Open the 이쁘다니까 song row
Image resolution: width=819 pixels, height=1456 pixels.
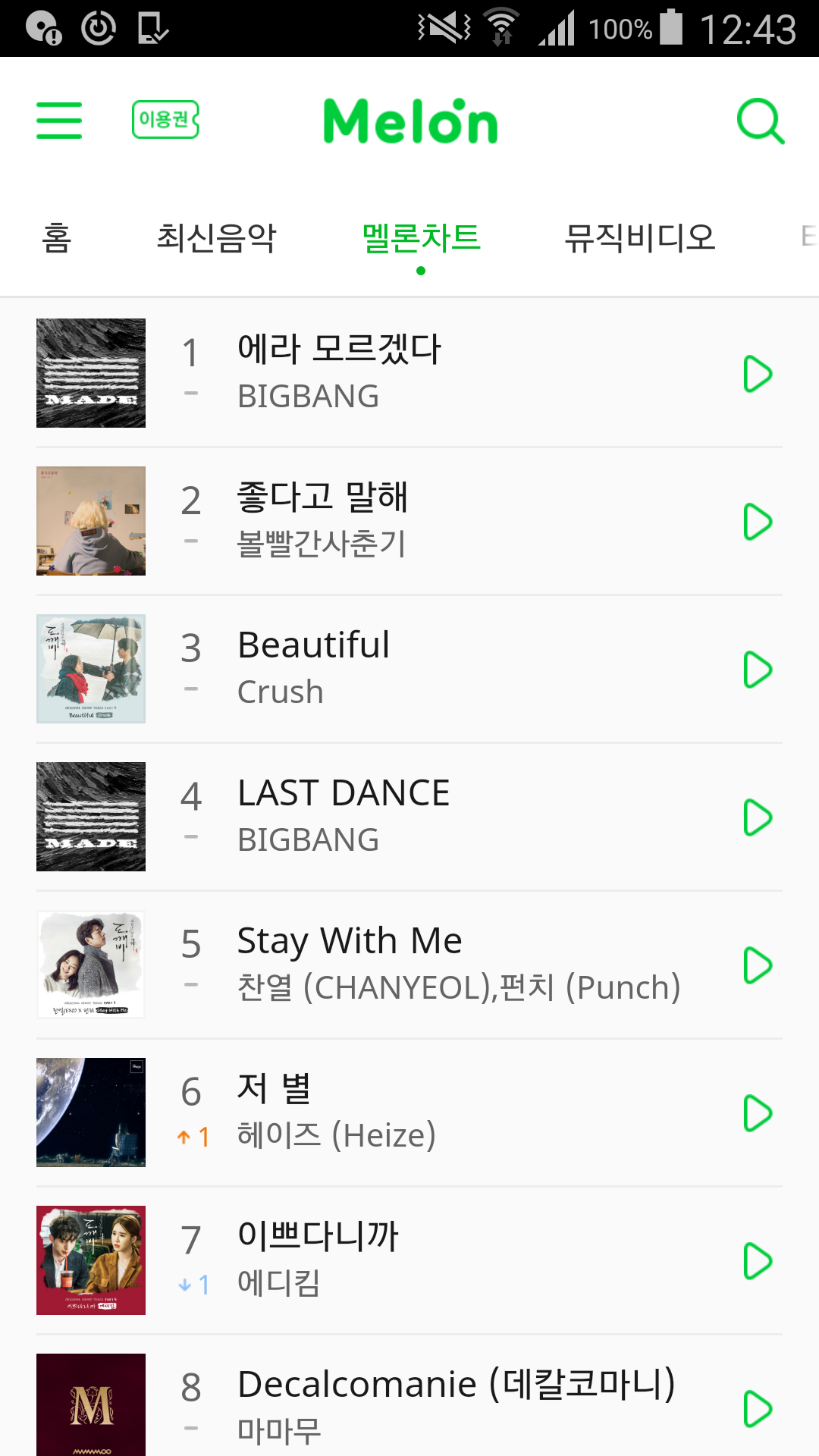click(x=455, y=1260)
